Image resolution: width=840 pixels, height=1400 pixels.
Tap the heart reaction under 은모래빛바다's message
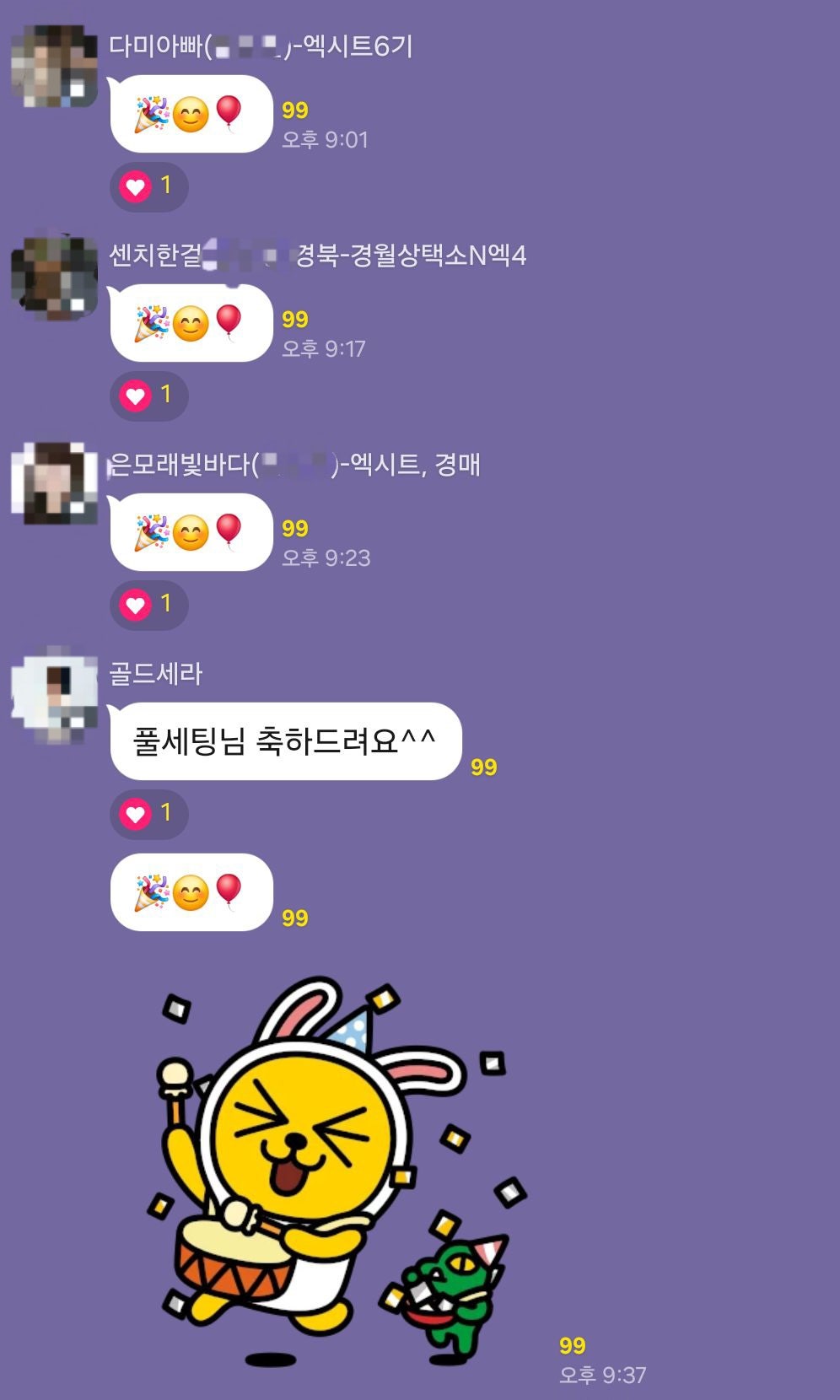pyautogui.click(x=148, y=605)
